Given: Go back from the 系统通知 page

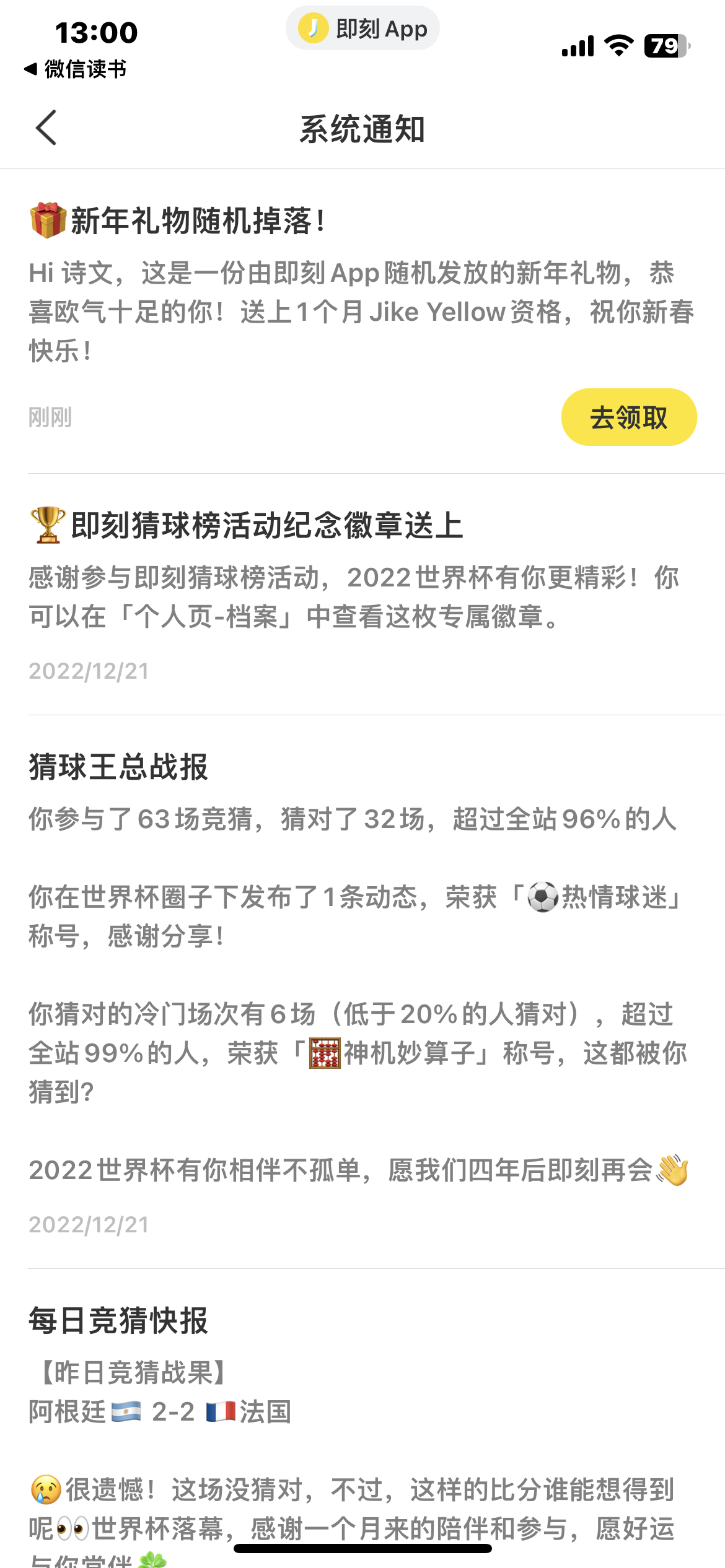Looking at the screenshot, I should point(46,128).
